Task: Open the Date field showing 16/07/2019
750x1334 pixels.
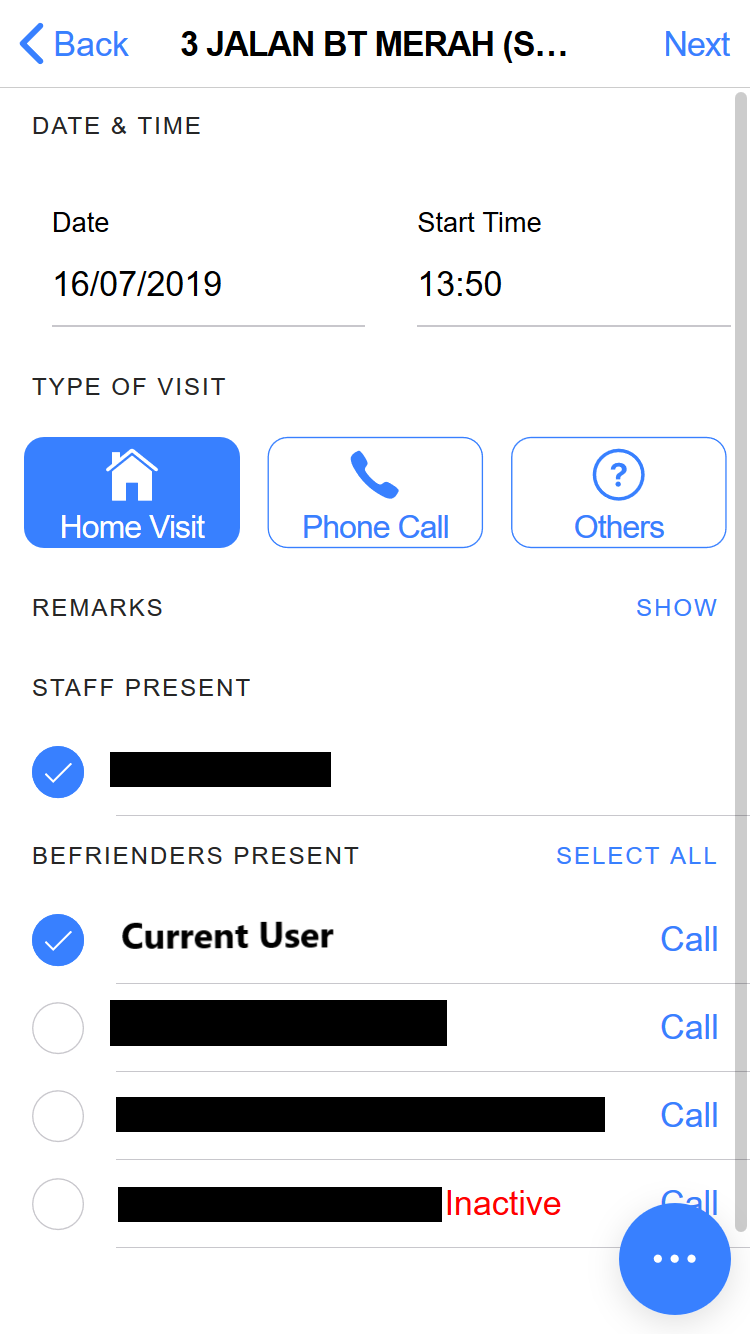Action: (x=208, y=285)
